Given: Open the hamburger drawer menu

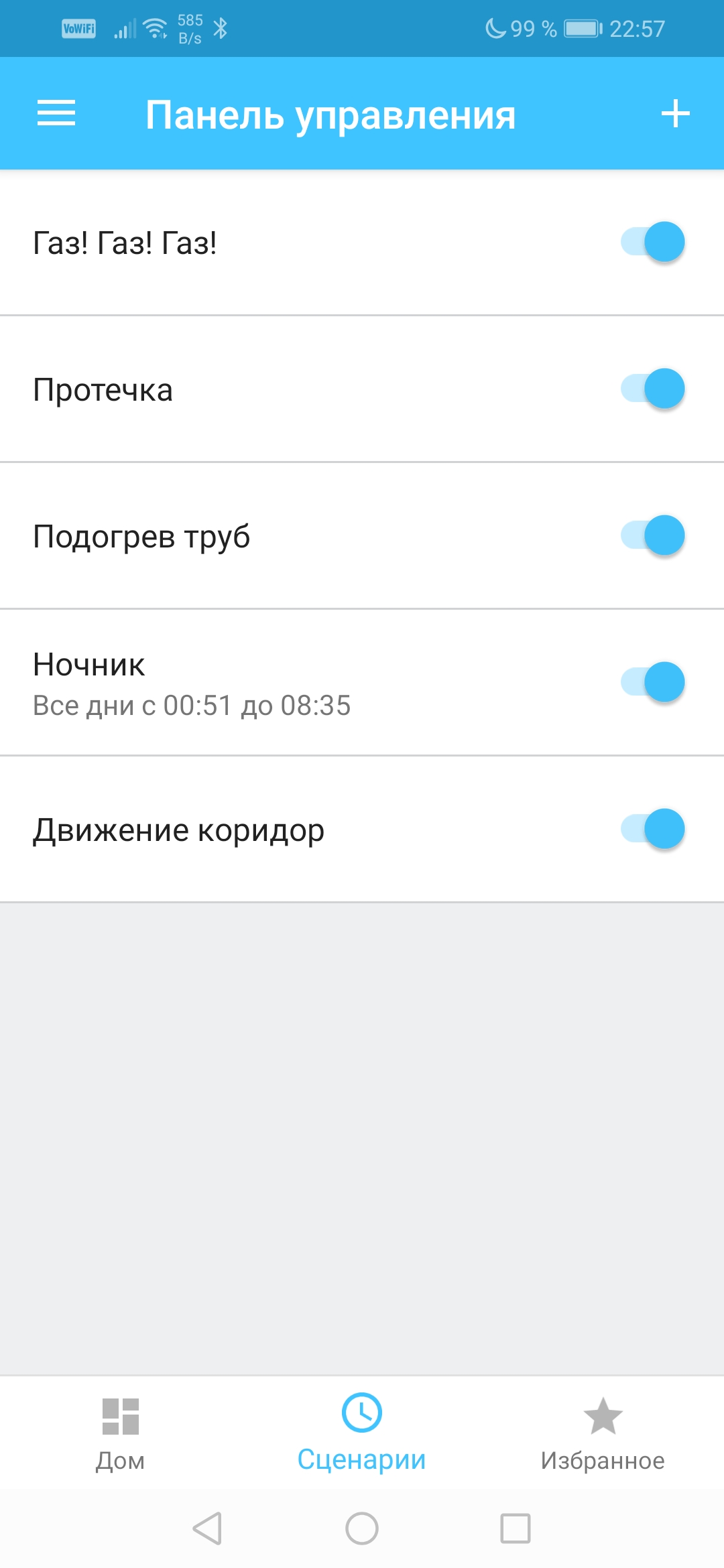Looking at the screenshot, I should [x=56, y=113].
